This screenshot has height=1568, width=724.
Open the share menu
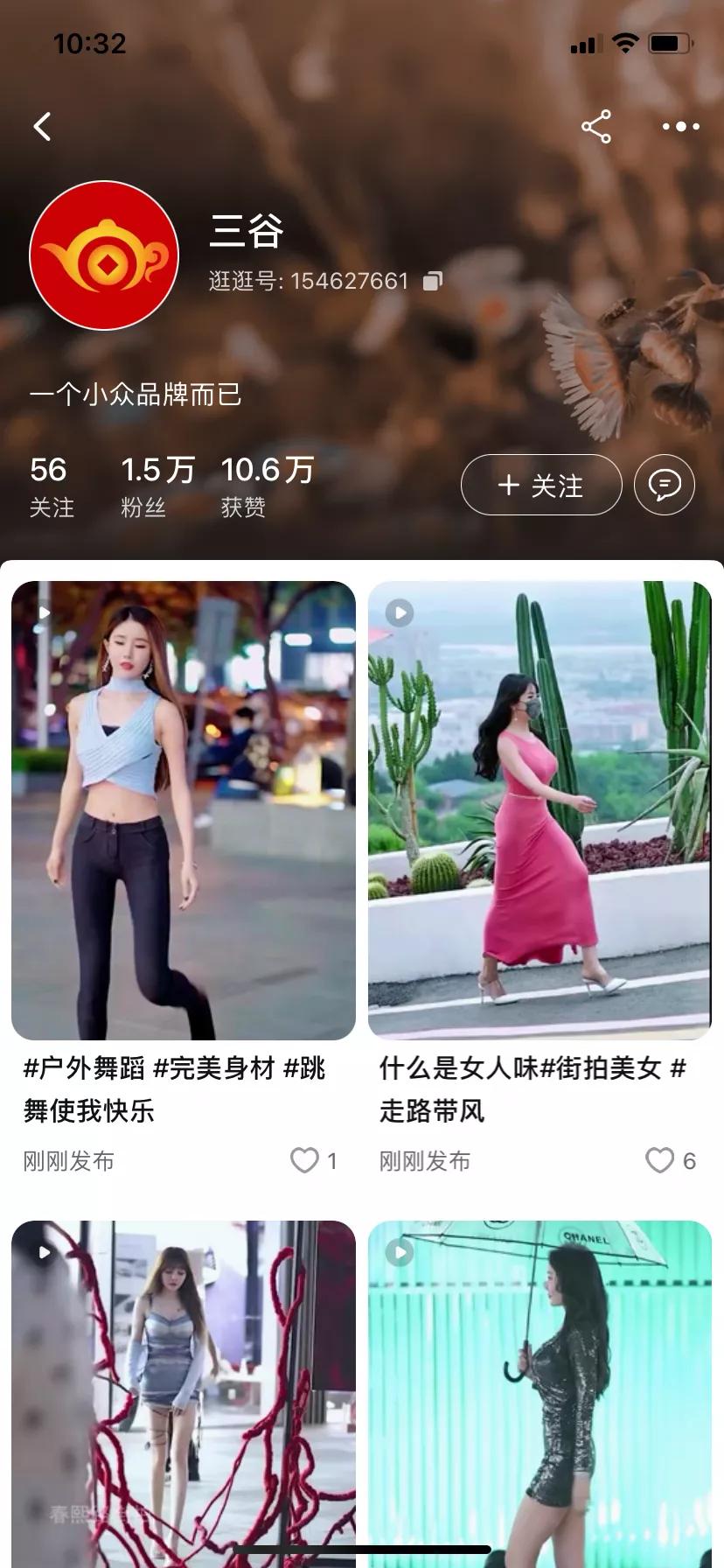(x=597, y=128)
